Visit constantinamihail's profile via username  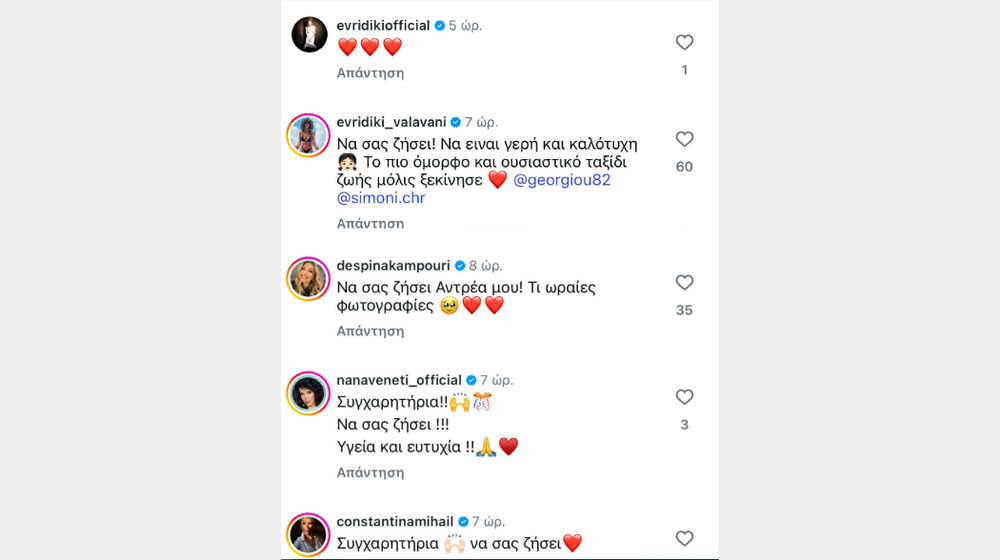pos(398,522)
